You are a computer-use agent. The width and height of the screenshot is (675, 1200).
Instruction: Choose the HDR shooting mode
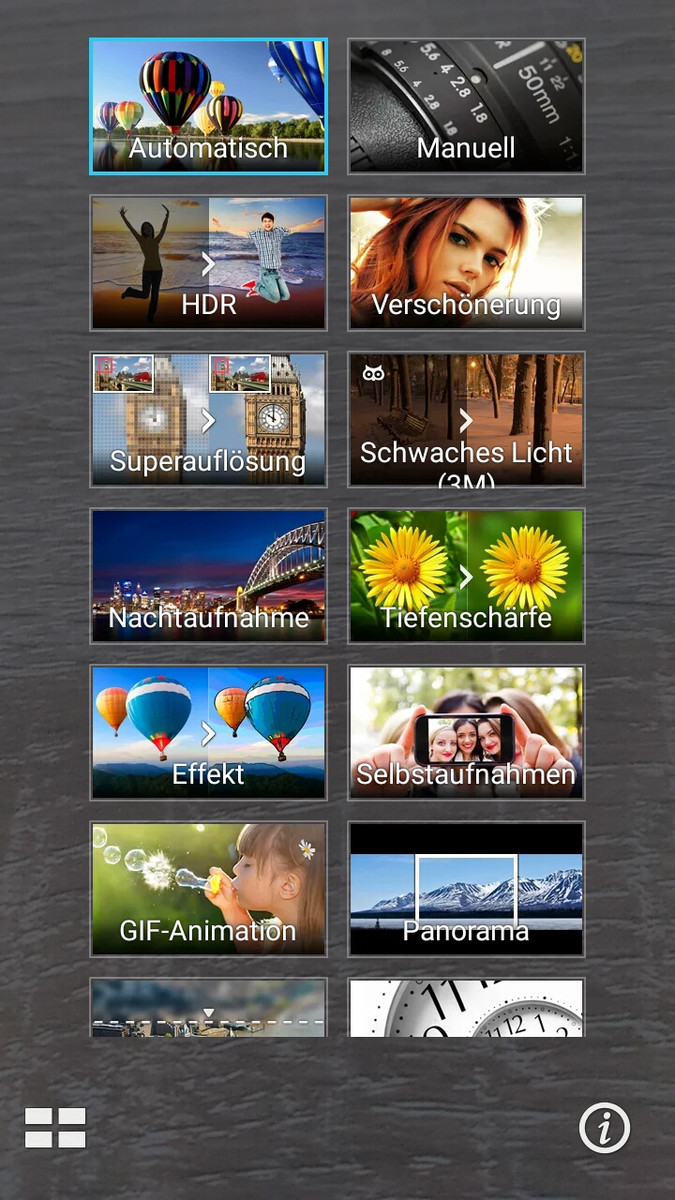[x=208, y=263]
